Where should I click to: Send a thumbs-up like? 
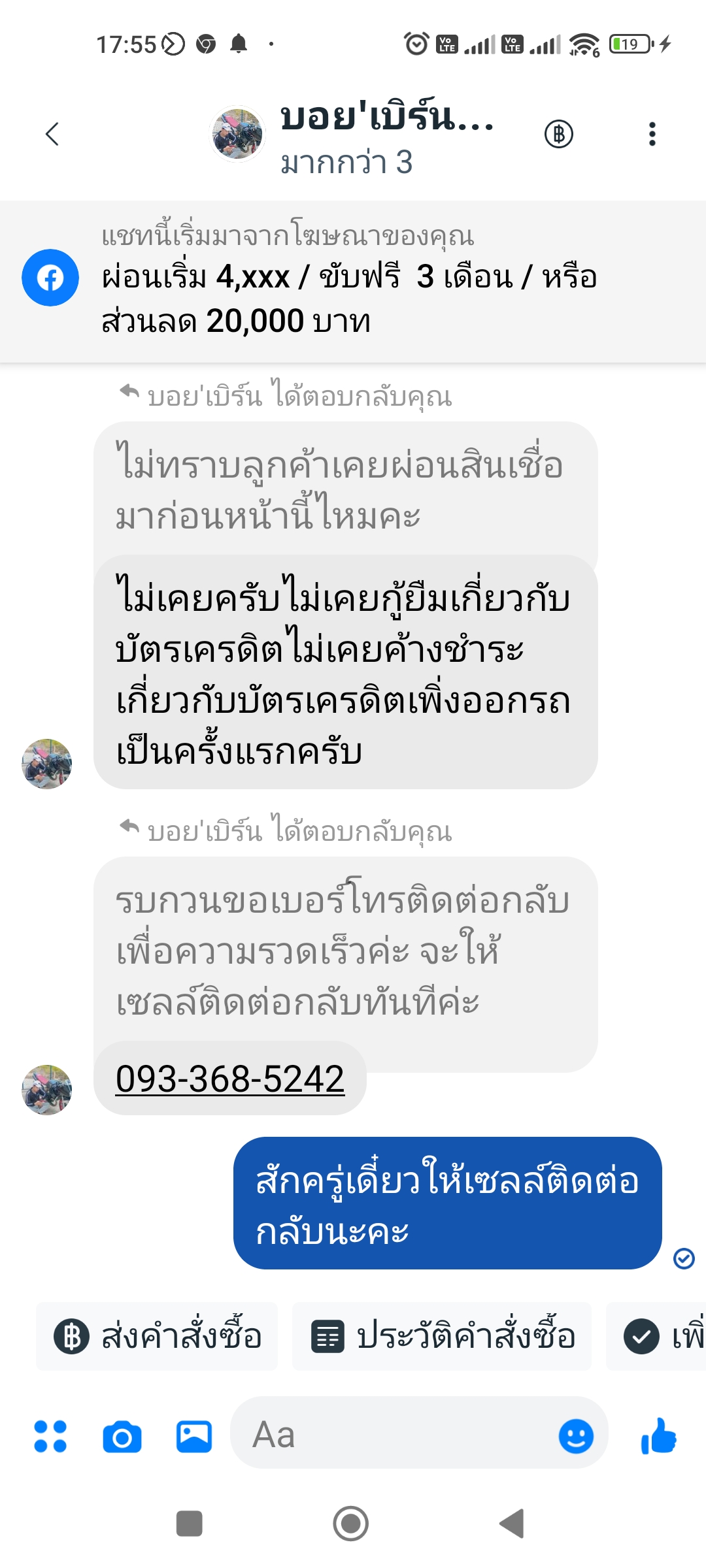point(659,1436)
